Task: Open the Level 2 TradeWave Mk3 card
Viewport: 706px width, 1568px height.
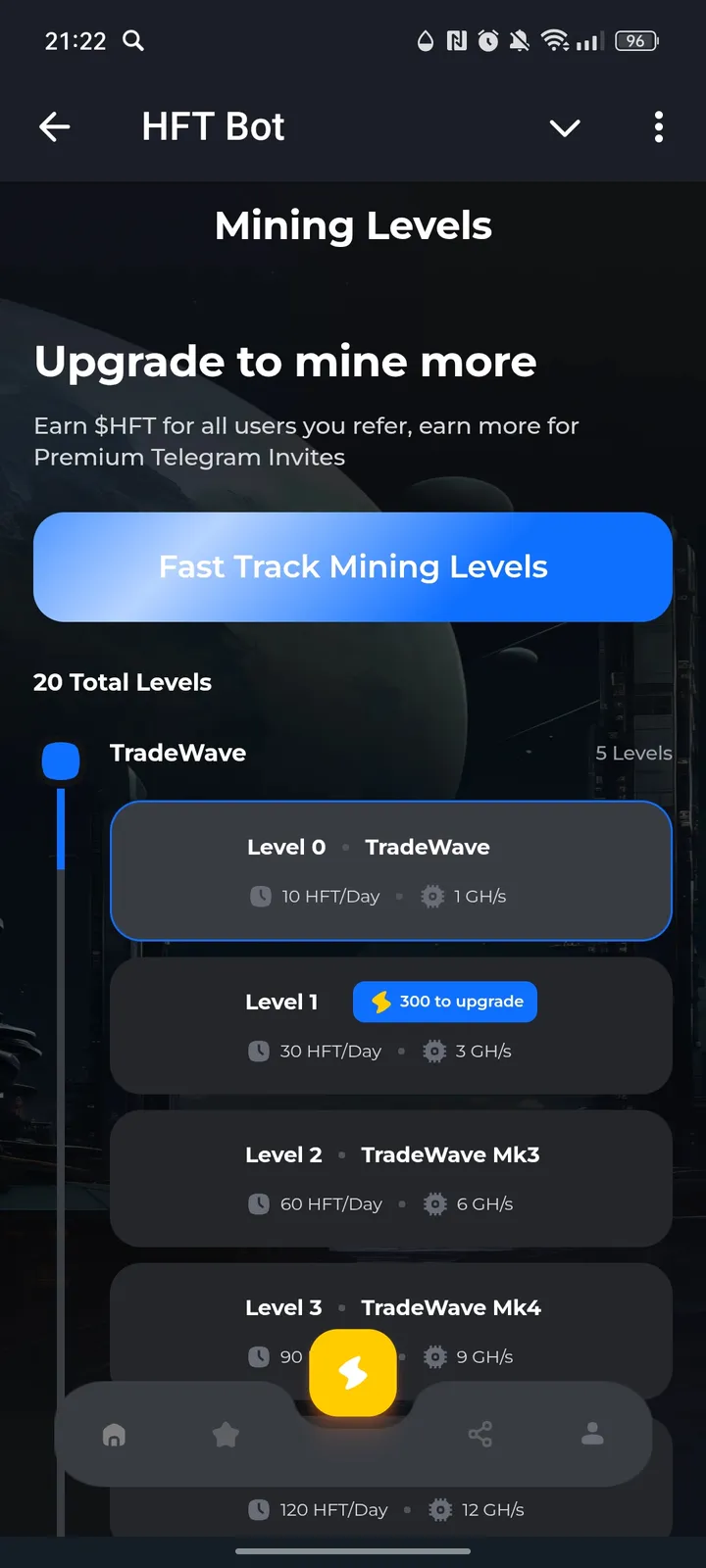Action: [390, 1178]
